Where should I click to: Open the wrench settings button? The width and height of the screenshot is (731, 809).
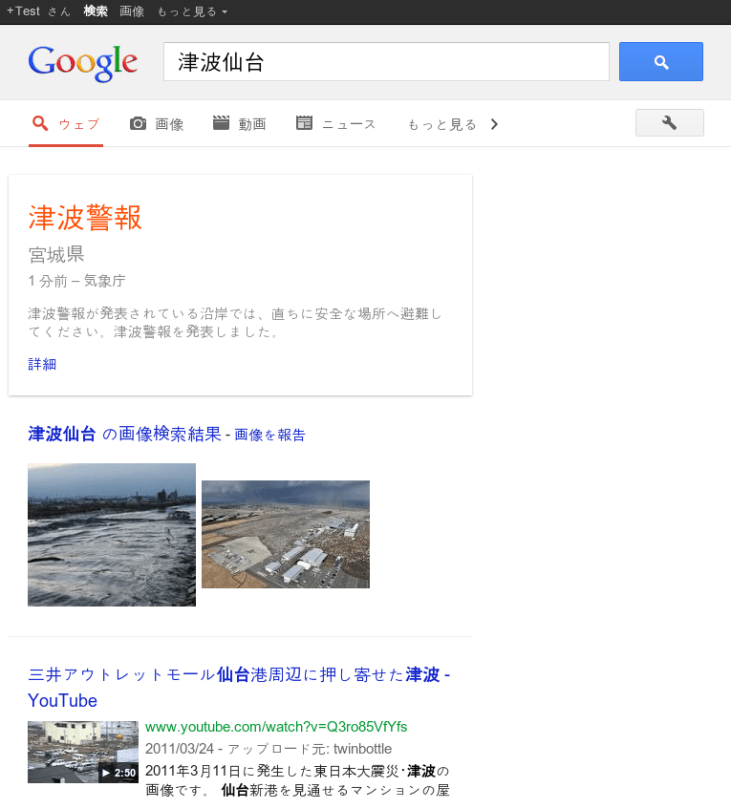coord(669,123)
